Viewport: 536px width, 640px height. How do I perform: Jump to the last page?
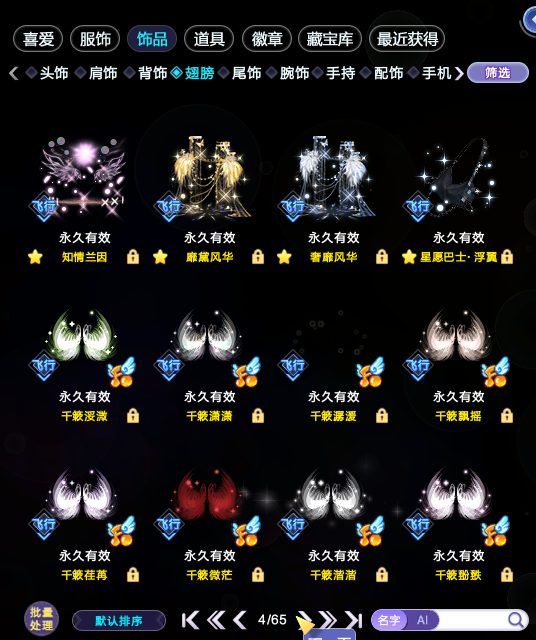coord(354,620)
